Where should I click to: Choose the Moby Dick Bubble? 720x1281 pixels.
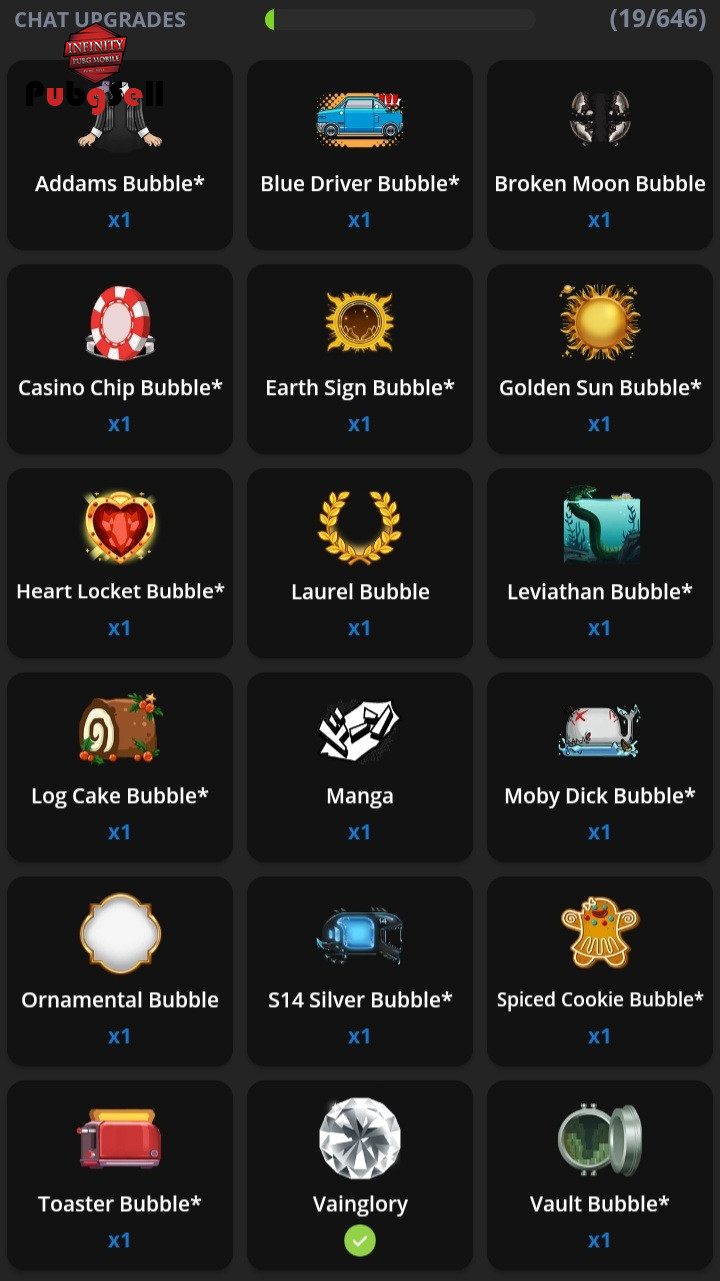tap(600, 767)
